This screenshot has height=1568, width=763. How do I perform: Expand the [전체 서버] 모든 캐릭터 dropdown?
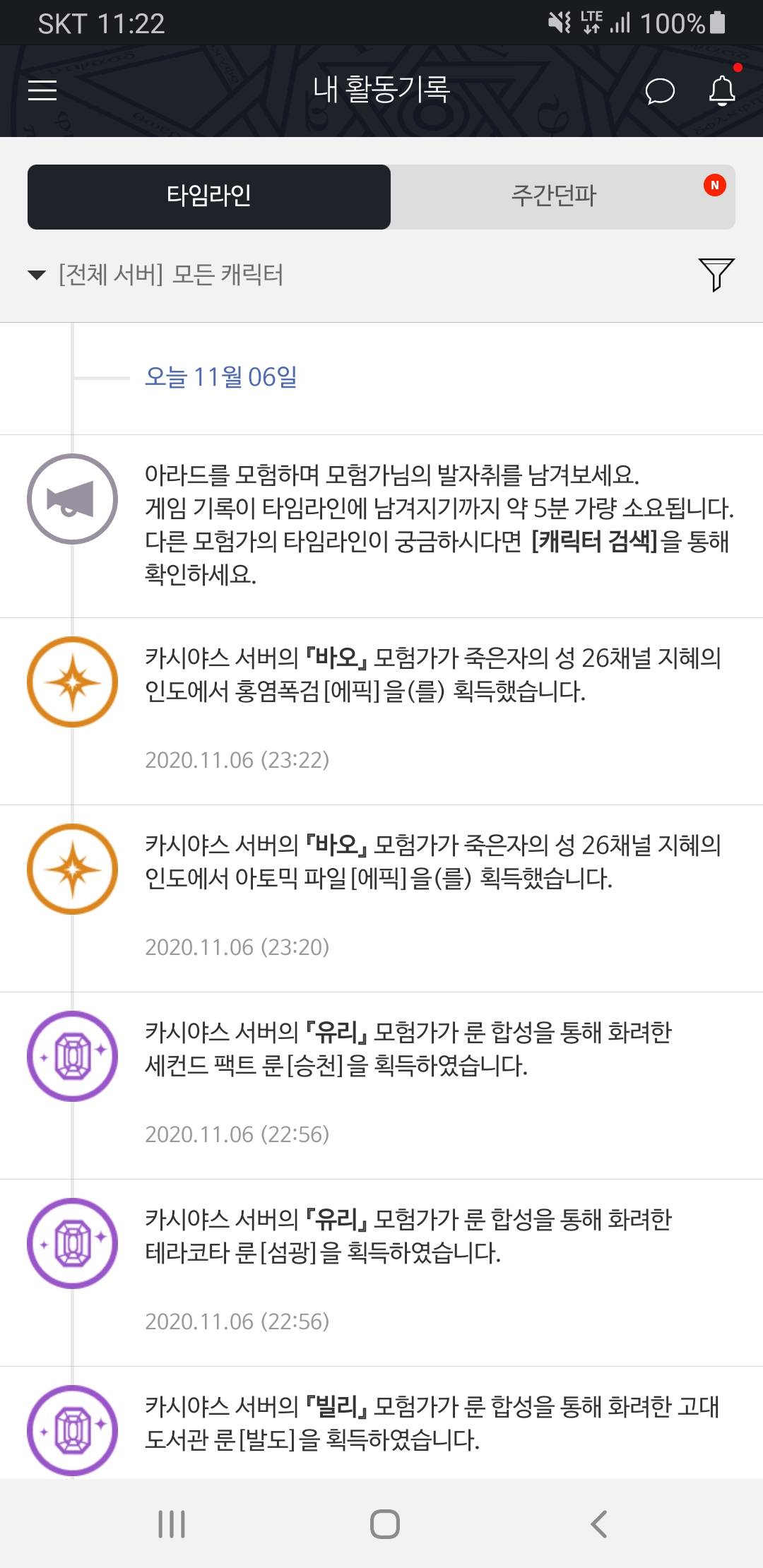155,275
